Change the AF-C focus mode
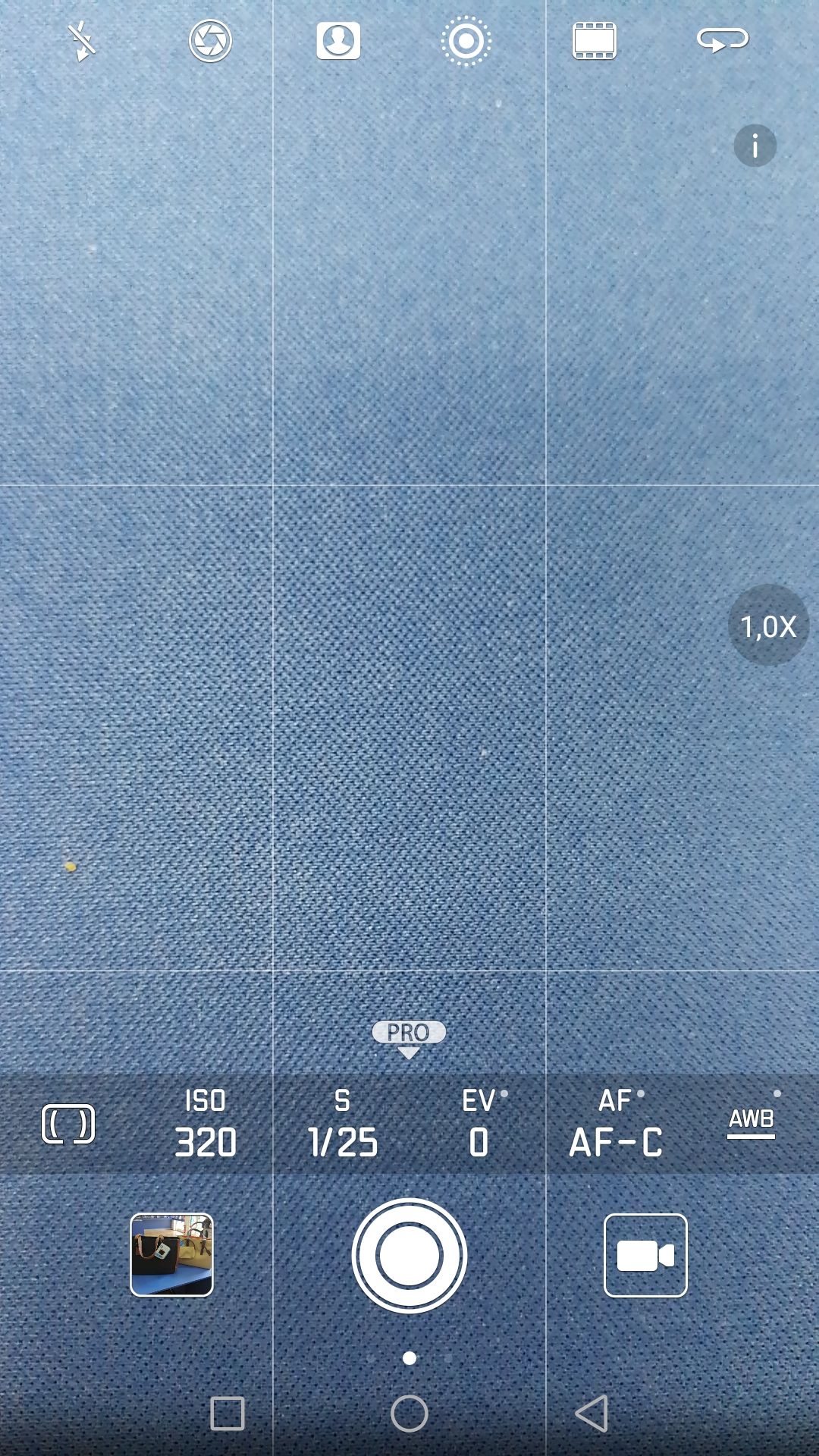 [x=616, y=1123]
